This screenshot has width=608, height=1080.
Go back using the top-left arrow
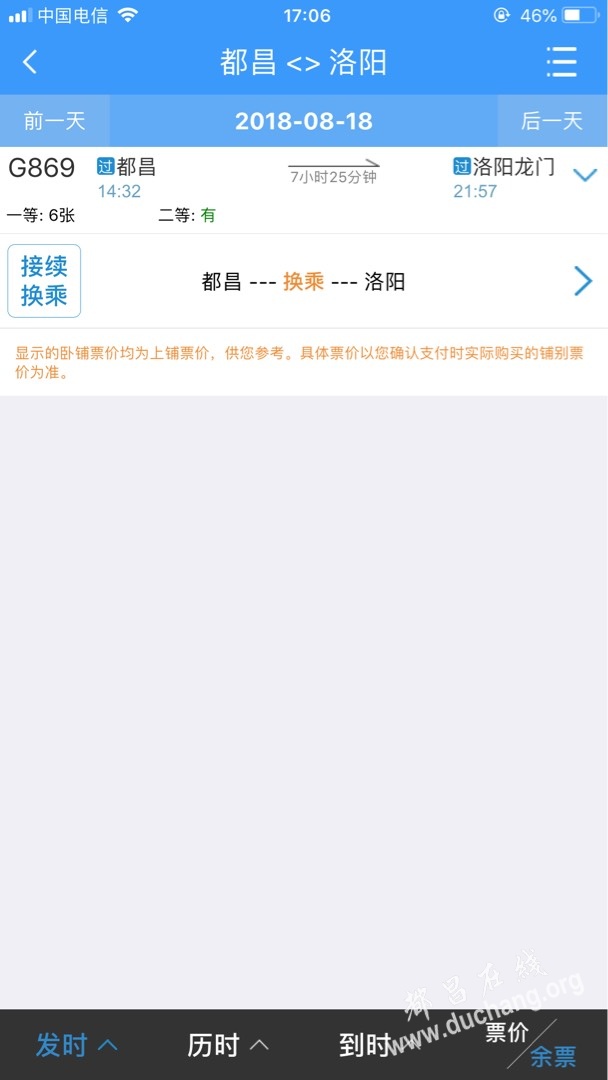[x=30, y=62]
